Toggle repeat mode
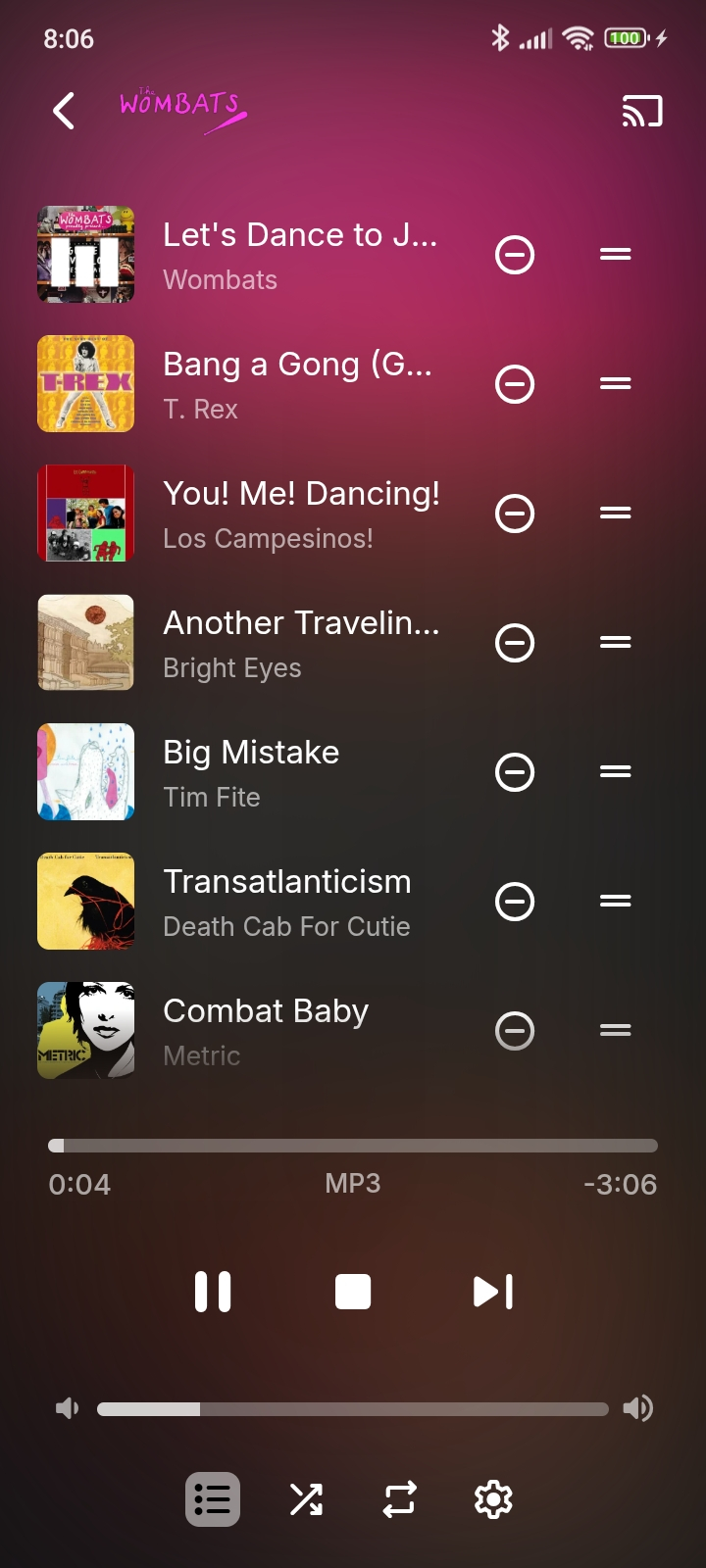 (x=399, y=1499)
